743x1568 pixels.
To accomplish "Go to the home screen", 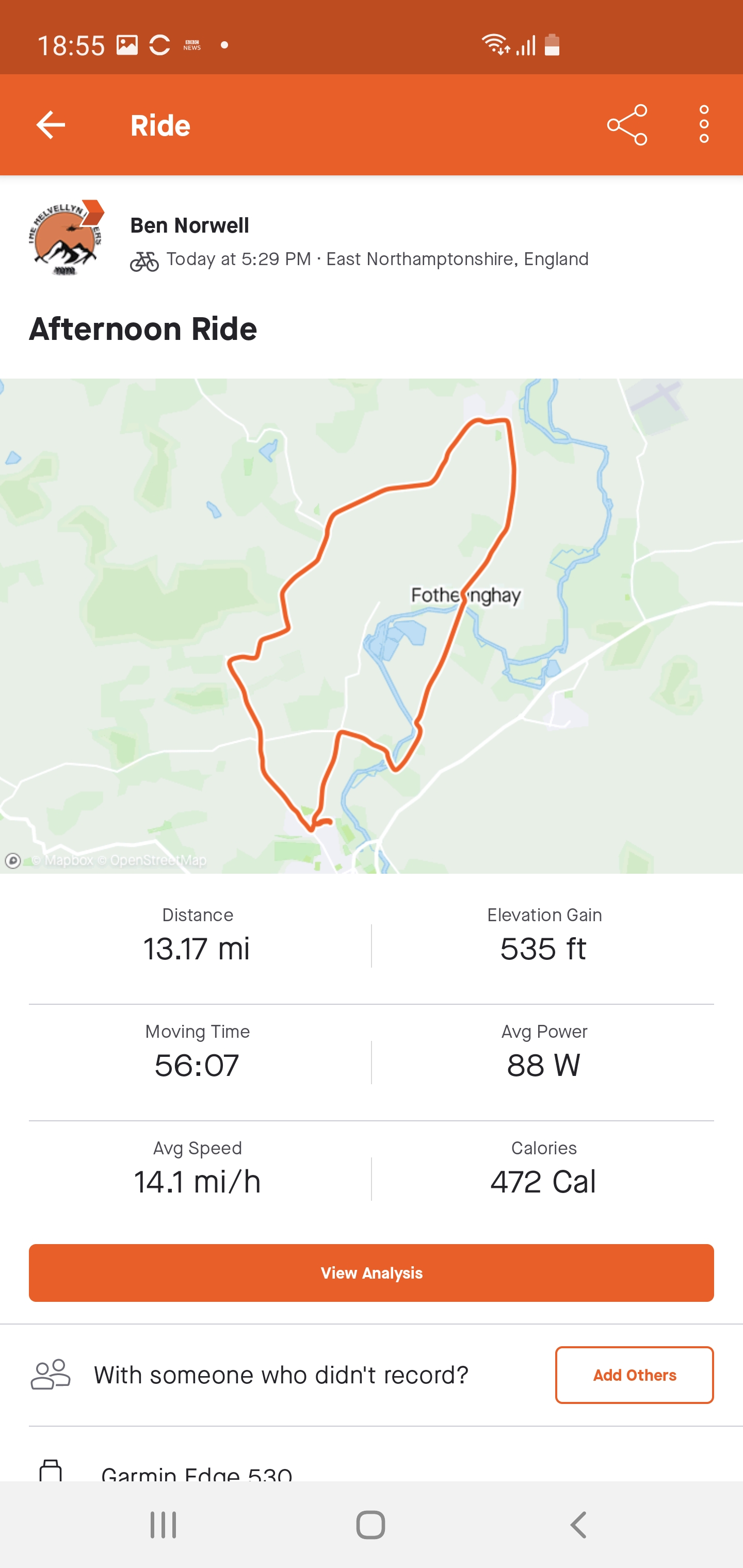I will point(371,1525).
